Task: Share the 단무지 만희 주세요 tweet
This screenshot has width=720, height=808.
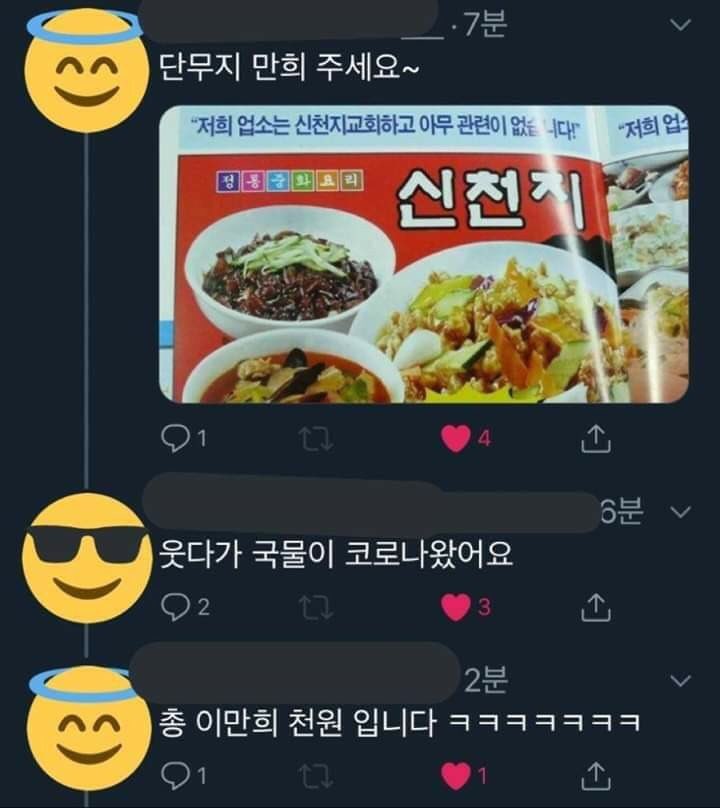Action: [595, 438]
